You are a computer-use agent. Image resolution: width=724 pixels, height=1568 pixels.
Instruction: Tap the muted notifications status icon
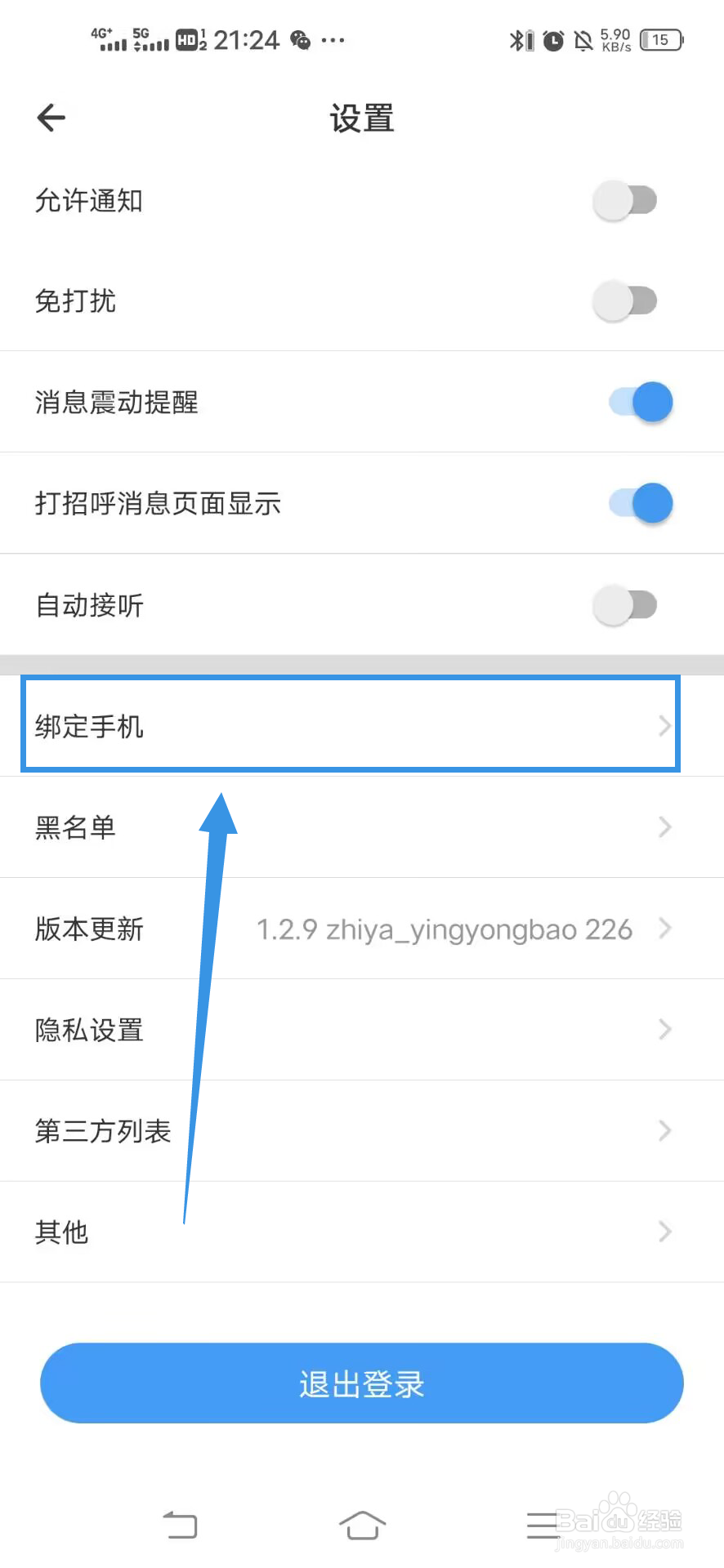(583, 40)
